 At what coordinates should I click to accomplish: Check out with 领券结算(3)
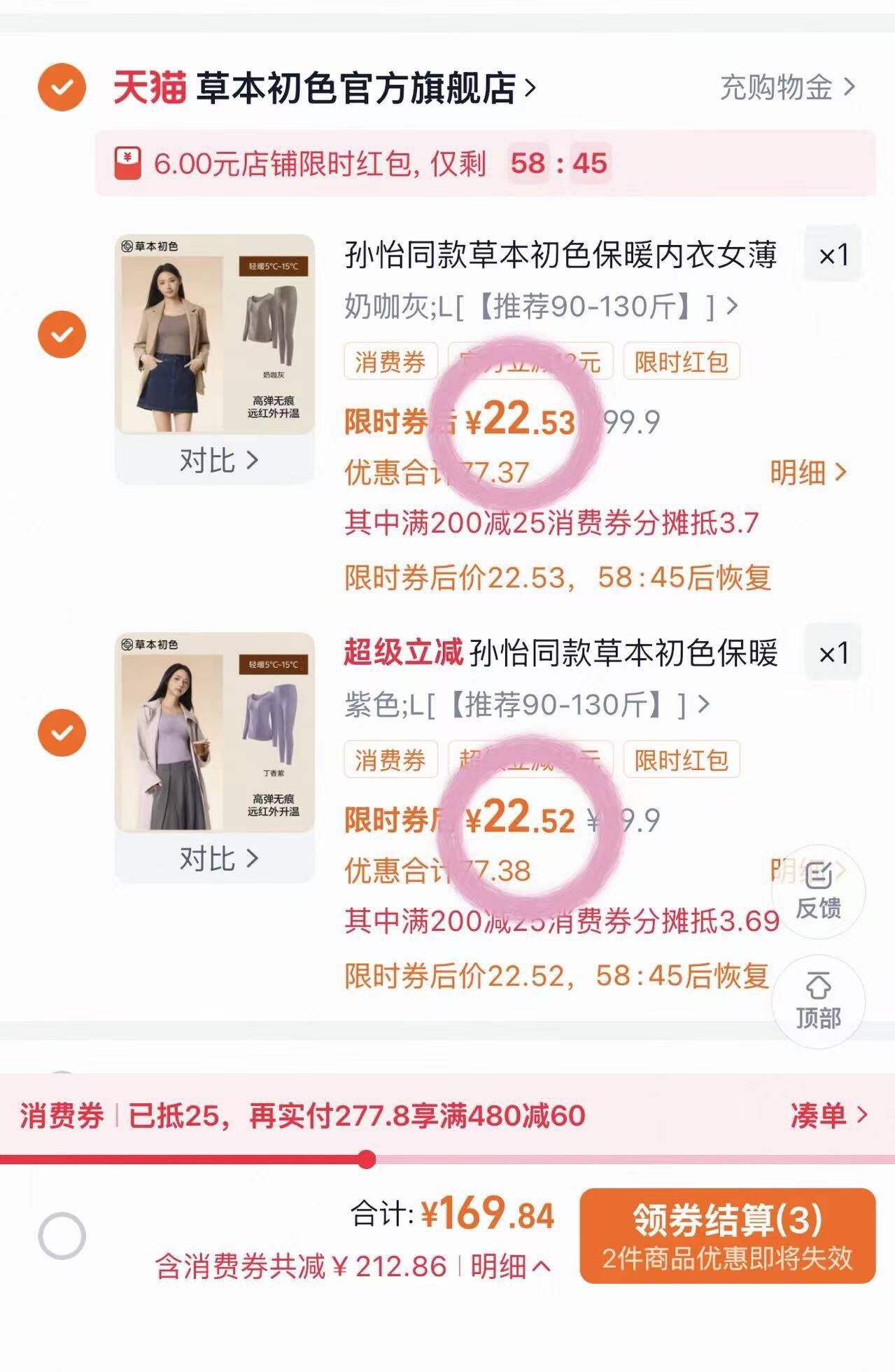point(727,1235)
